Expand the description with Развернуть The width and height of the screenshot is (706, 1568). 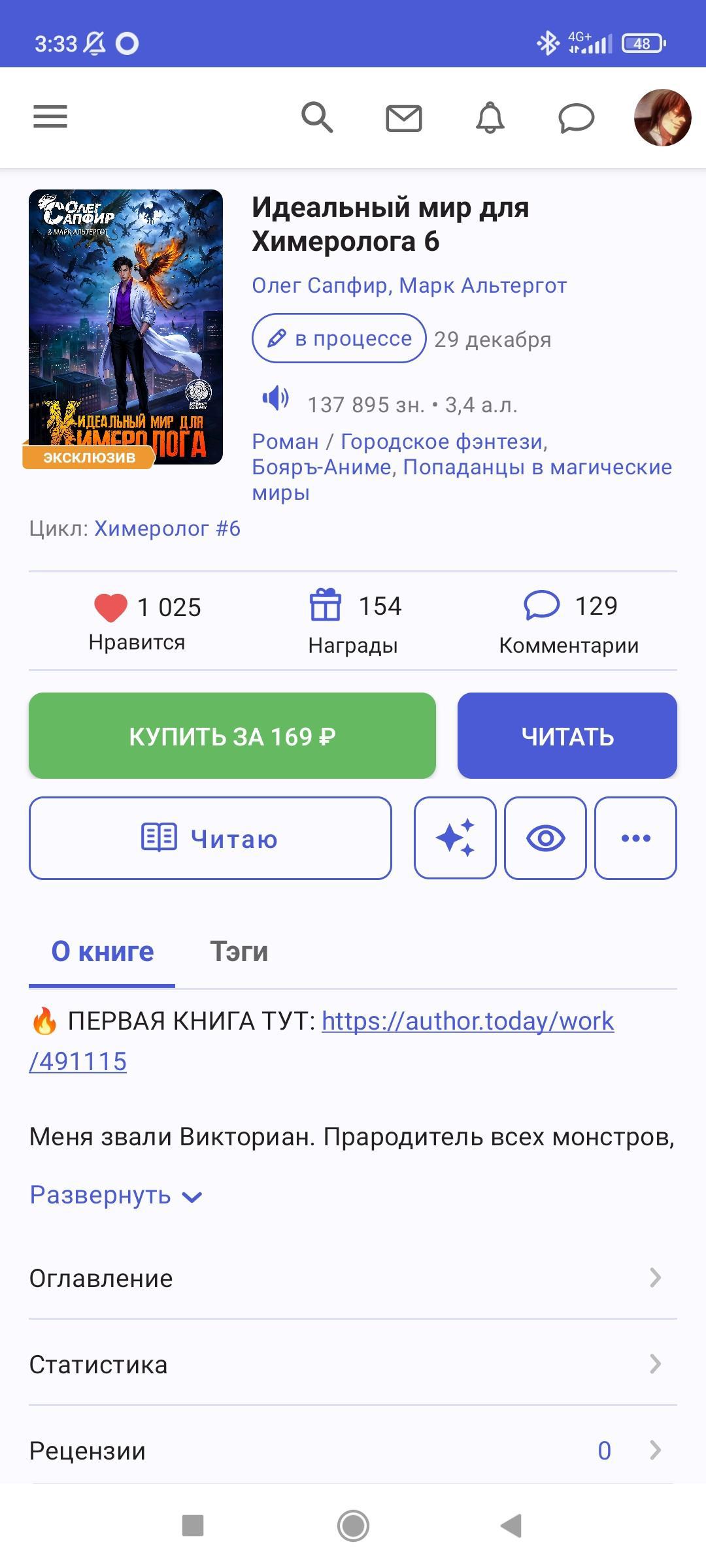(116, 1196)
